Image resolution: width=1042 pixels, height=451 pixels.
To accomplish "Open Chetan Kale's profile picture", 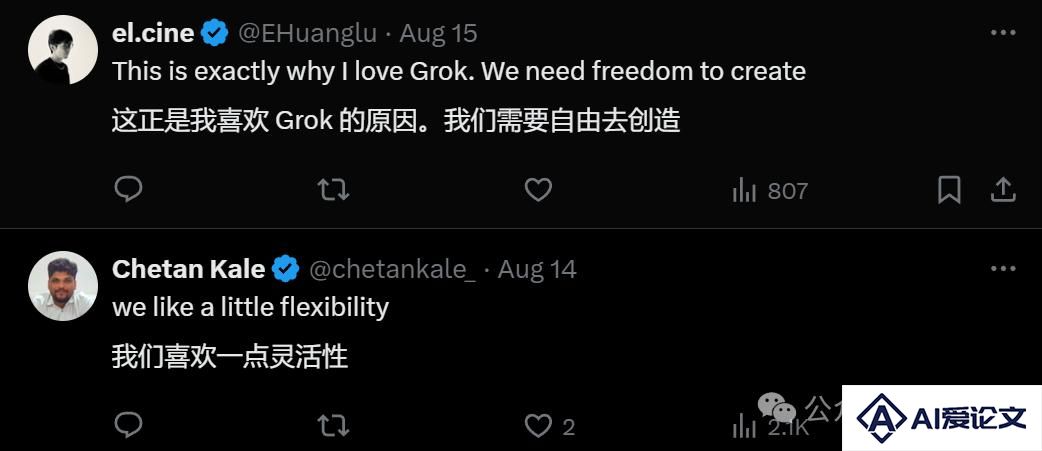I will [x=62, y=286].
